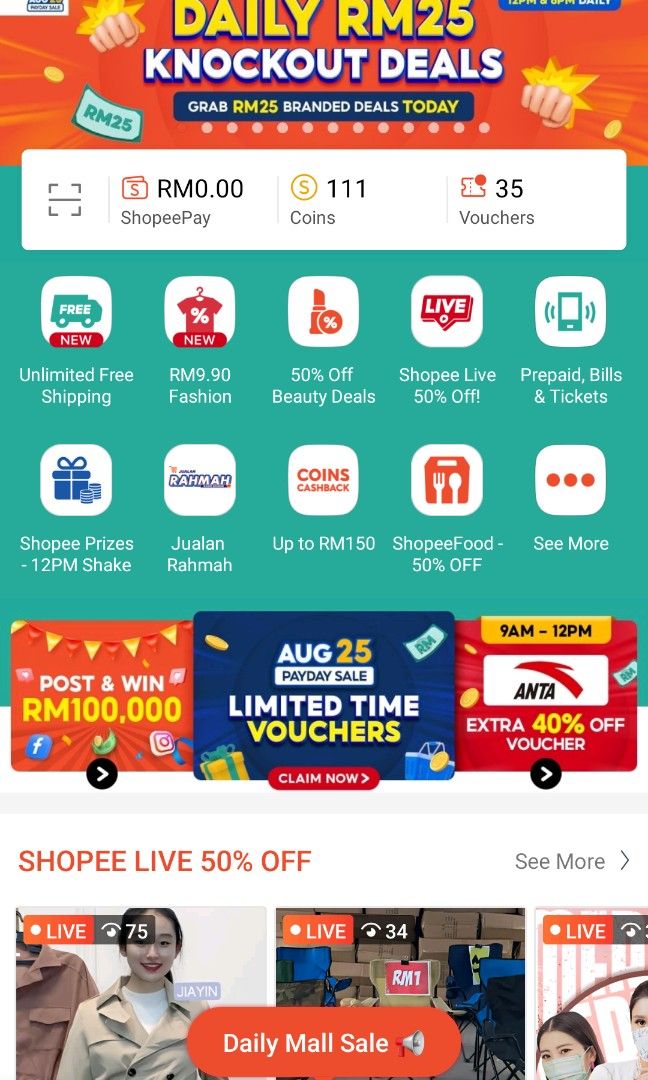Open Coins Cashback up to RM150
Image resolution: width=648 pixels, height=1080 pixels.
(323, 480)
